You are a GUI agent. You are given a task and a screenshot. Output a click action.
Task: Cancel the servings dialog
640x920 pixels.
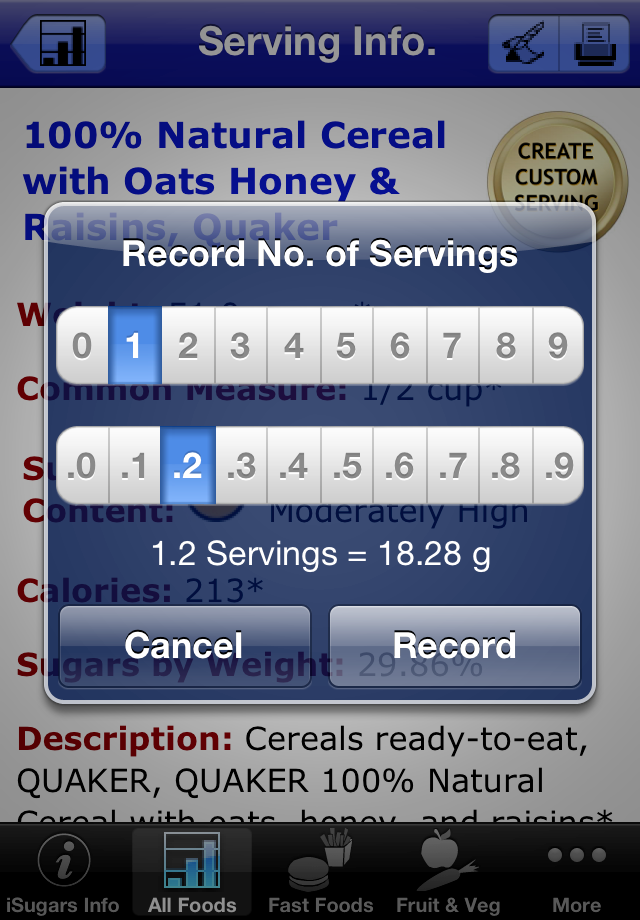[x=185, y=645]
